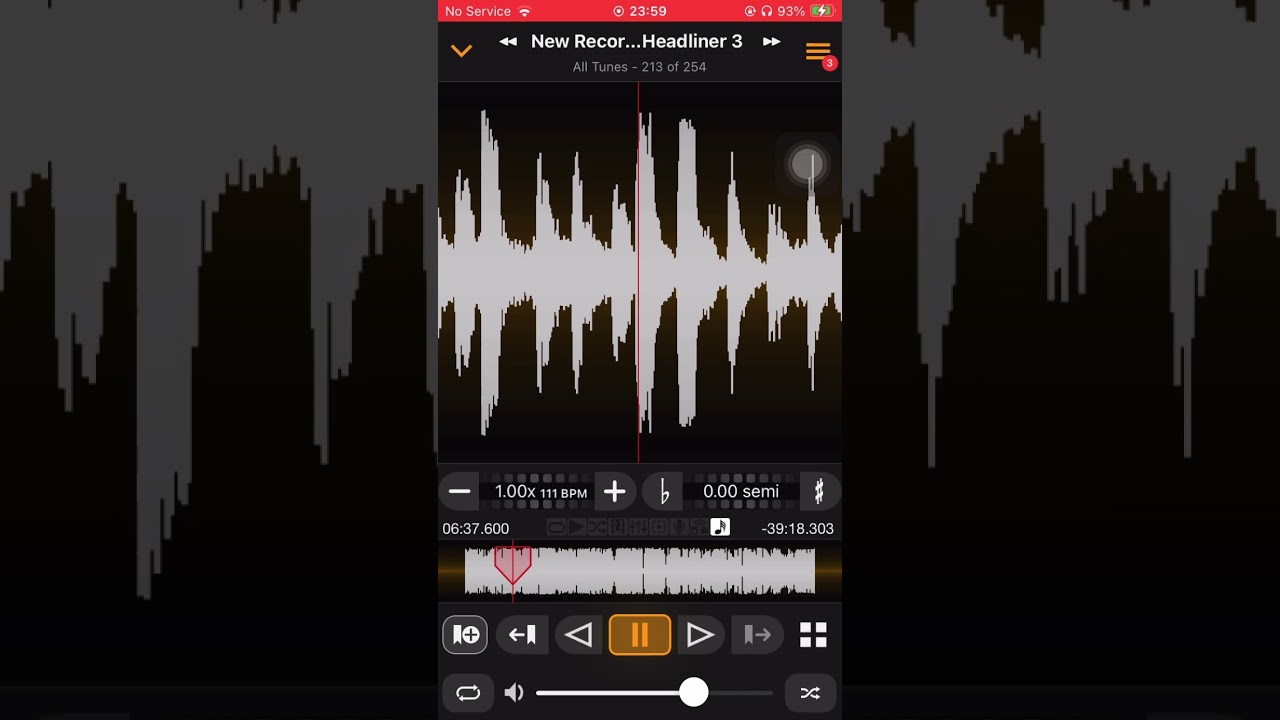Increase playback speed with plus button
The width and height of the screenshot is (1280, 720).
(x=614, y=491)
